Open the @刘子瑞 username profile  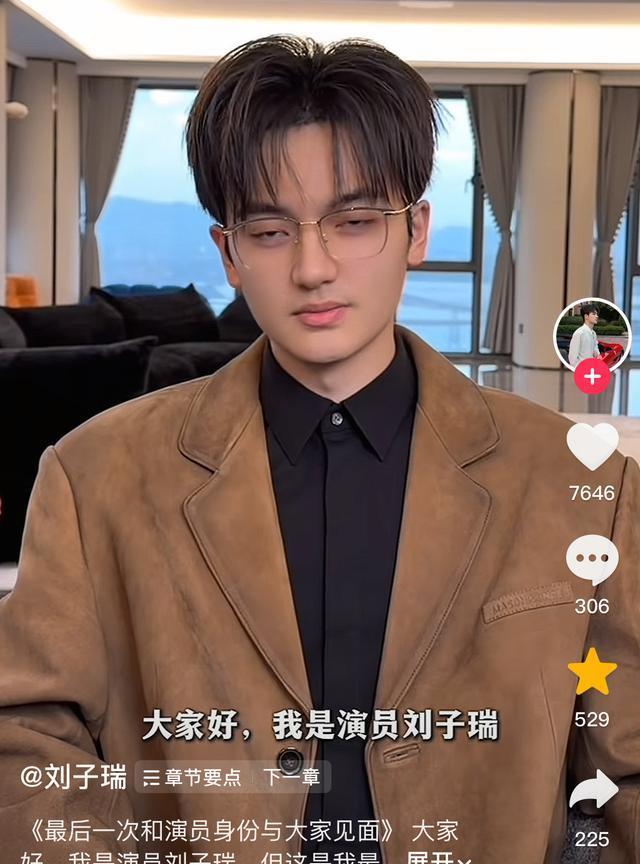[x=74, y=777]
